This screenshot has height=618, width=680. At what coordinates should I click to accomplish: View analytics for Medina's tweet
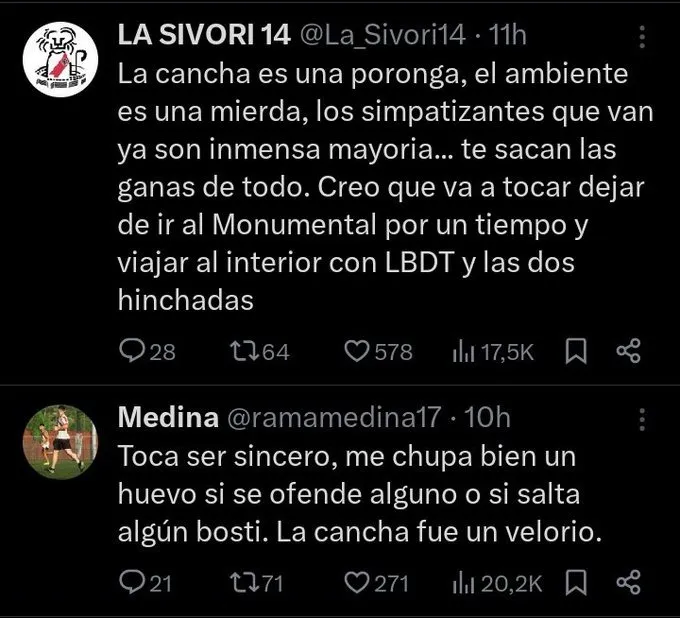463,582
